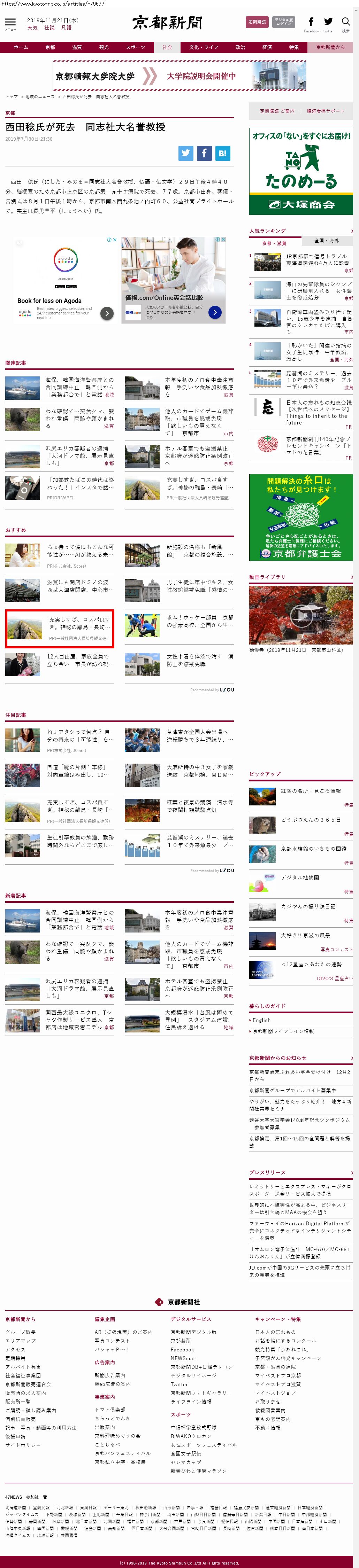Open the 経済 section tab

267,47
